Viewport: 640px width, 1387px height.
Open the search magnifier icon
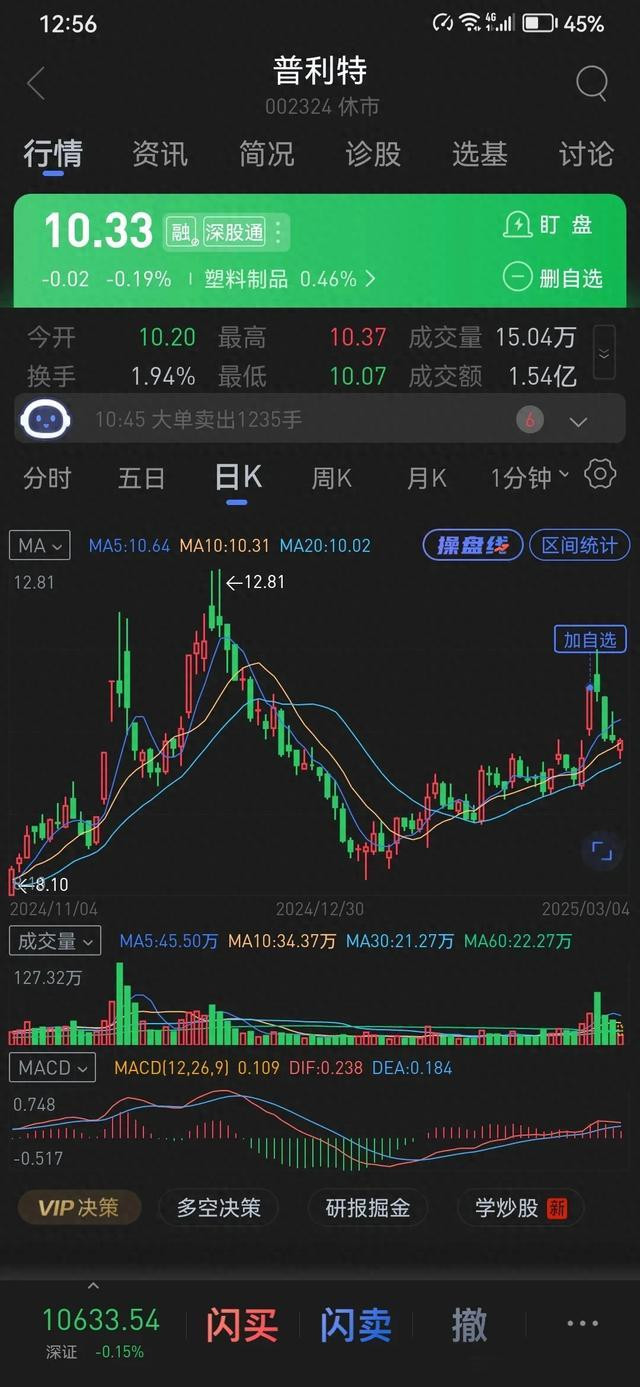coord(591,84)
